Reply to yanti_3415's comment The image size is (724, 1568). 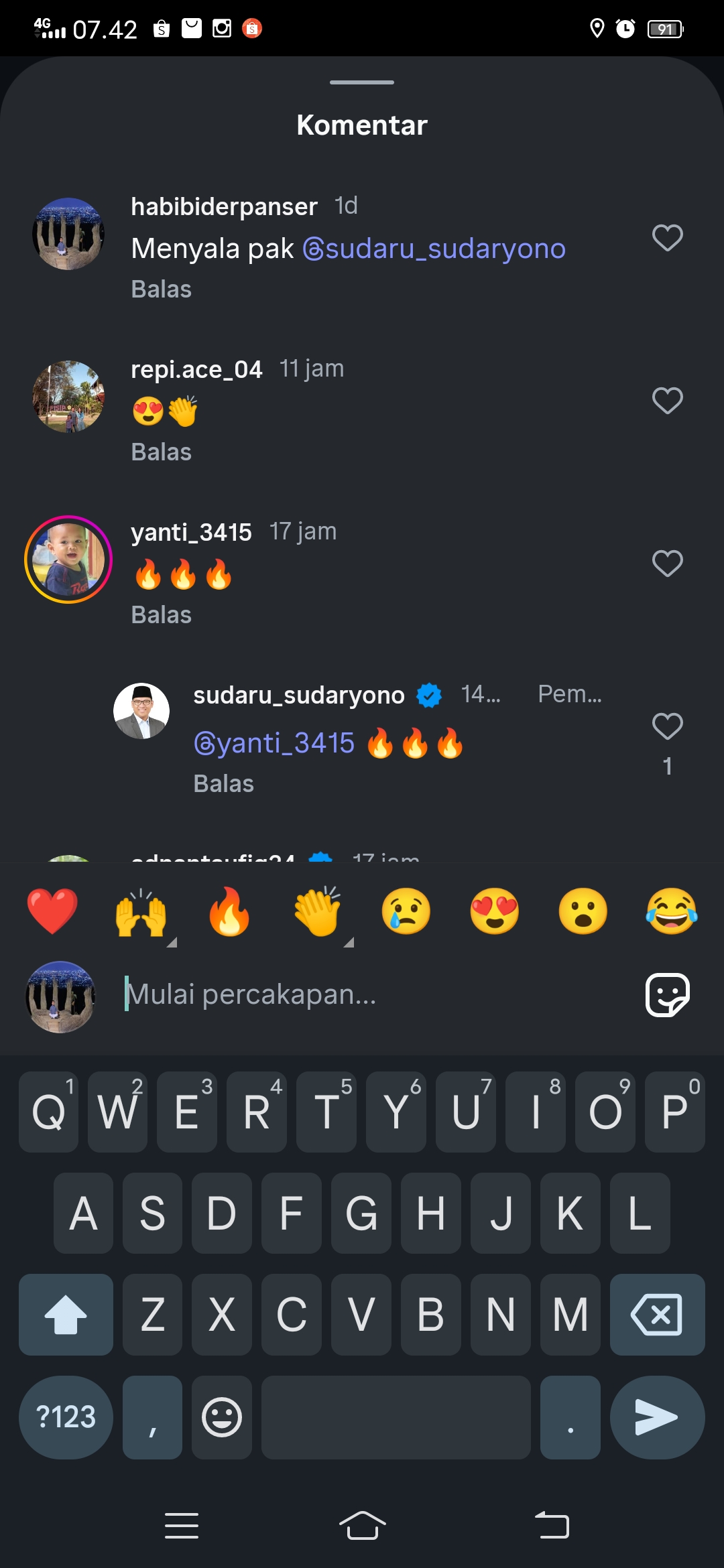click(x=162, y=615)
